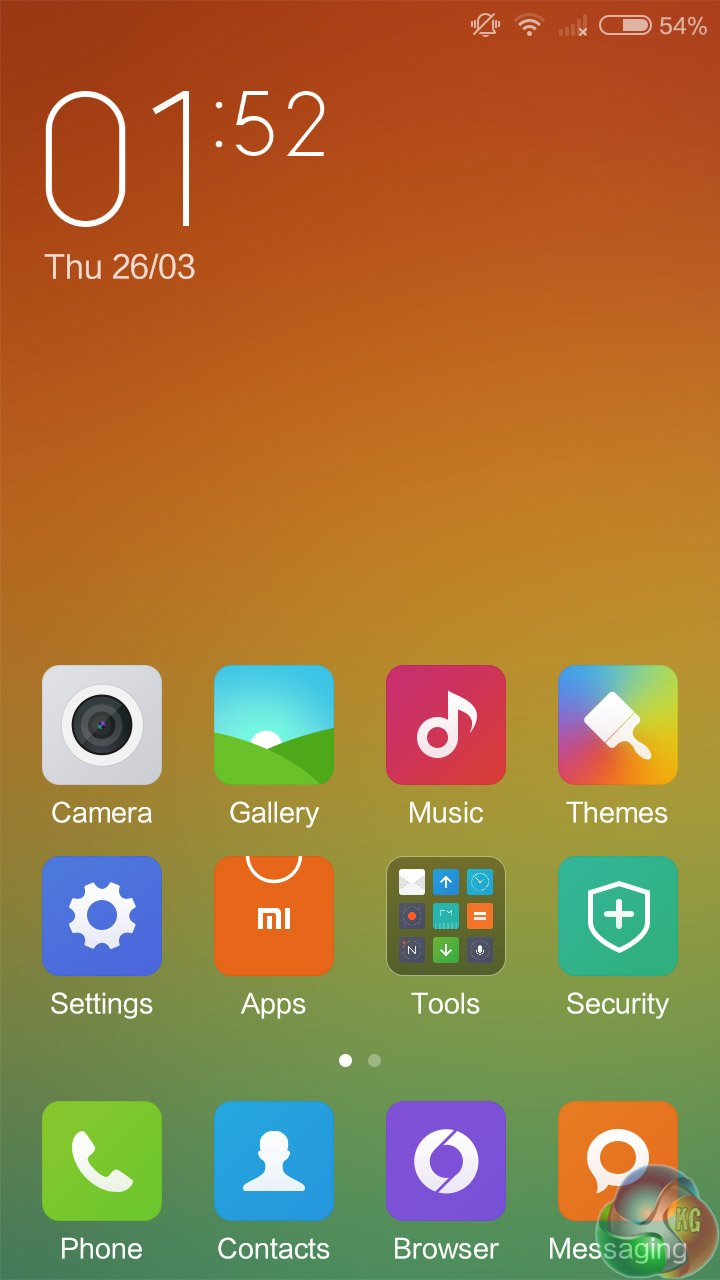Open Contacts
This screenshot has width=720, height=1280.
coord(274,1160)
